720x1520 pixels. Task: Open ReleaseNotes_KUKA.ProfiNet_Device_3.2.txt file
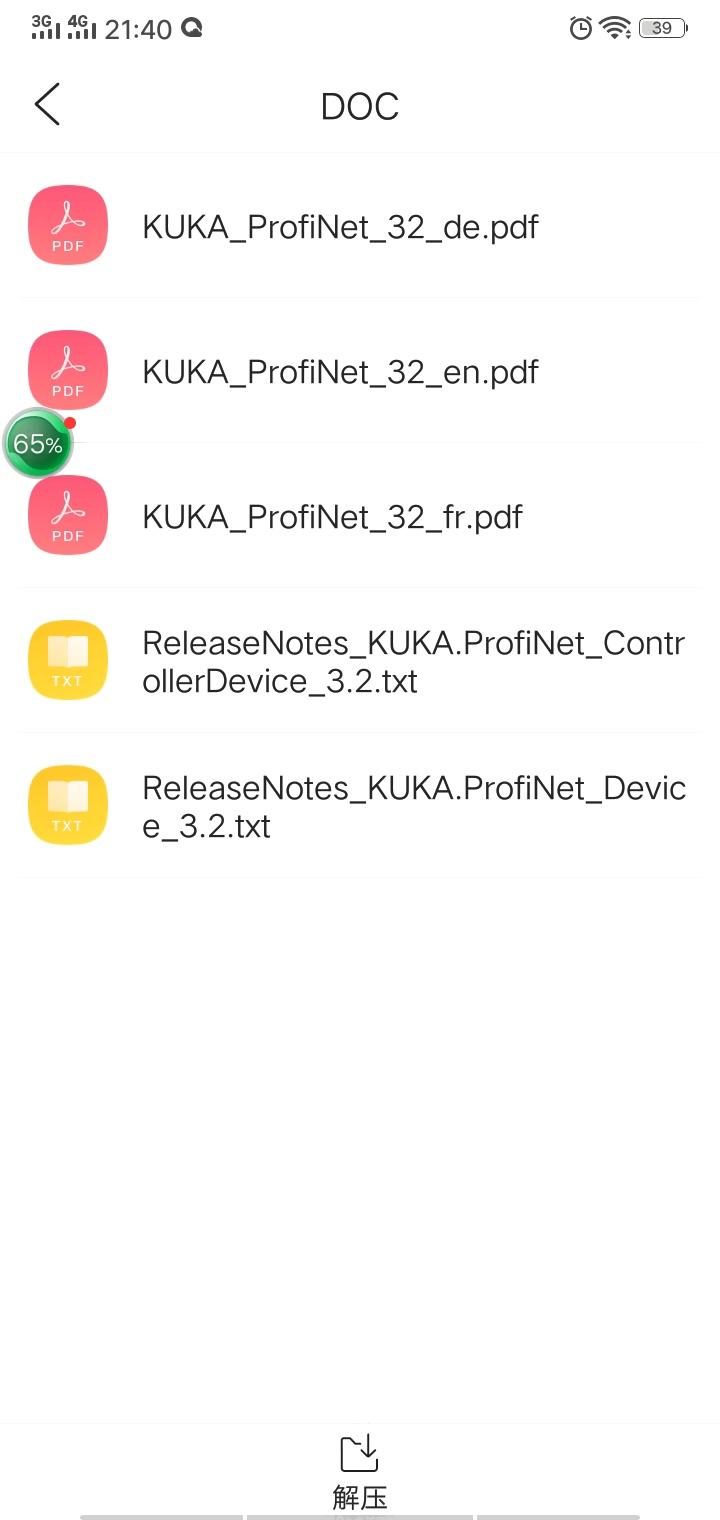tap(412, 806)
